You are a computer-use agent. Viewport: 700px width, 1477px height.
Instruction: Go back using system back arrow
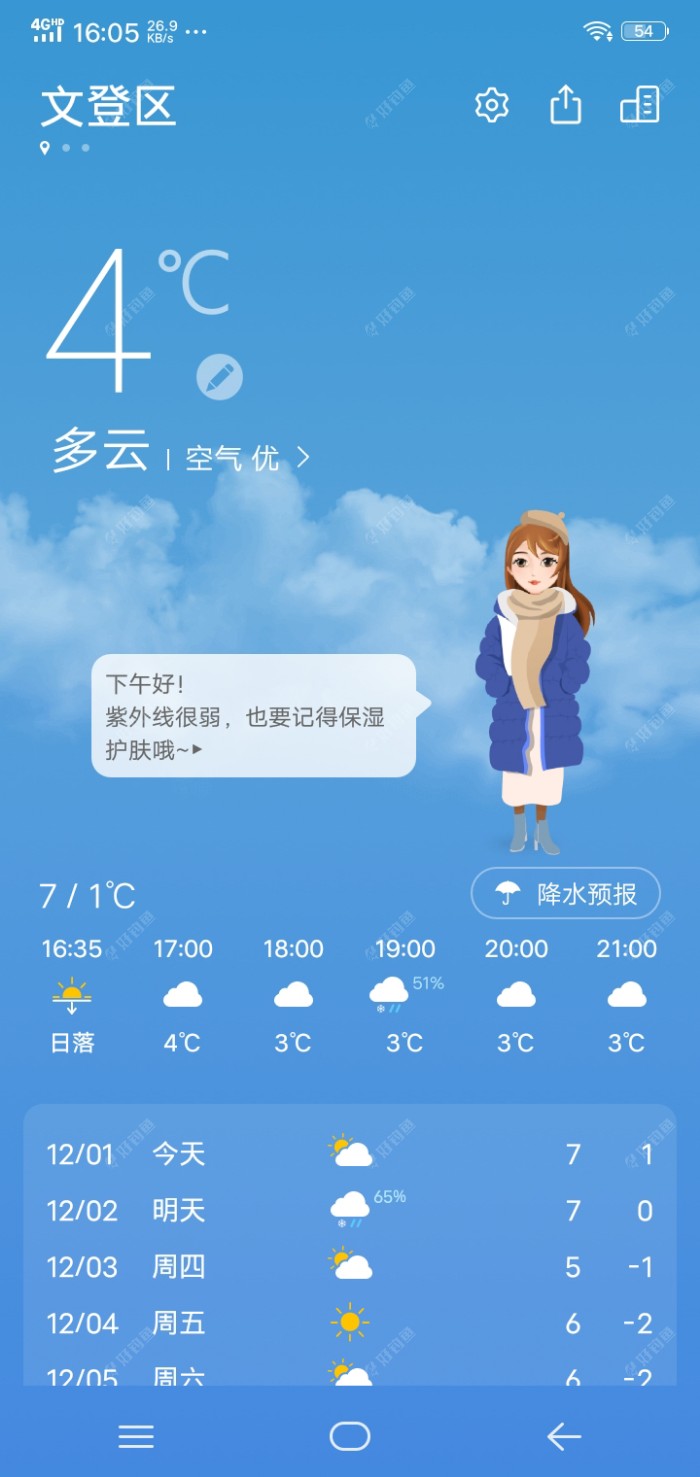click(x=564, y=1437)
